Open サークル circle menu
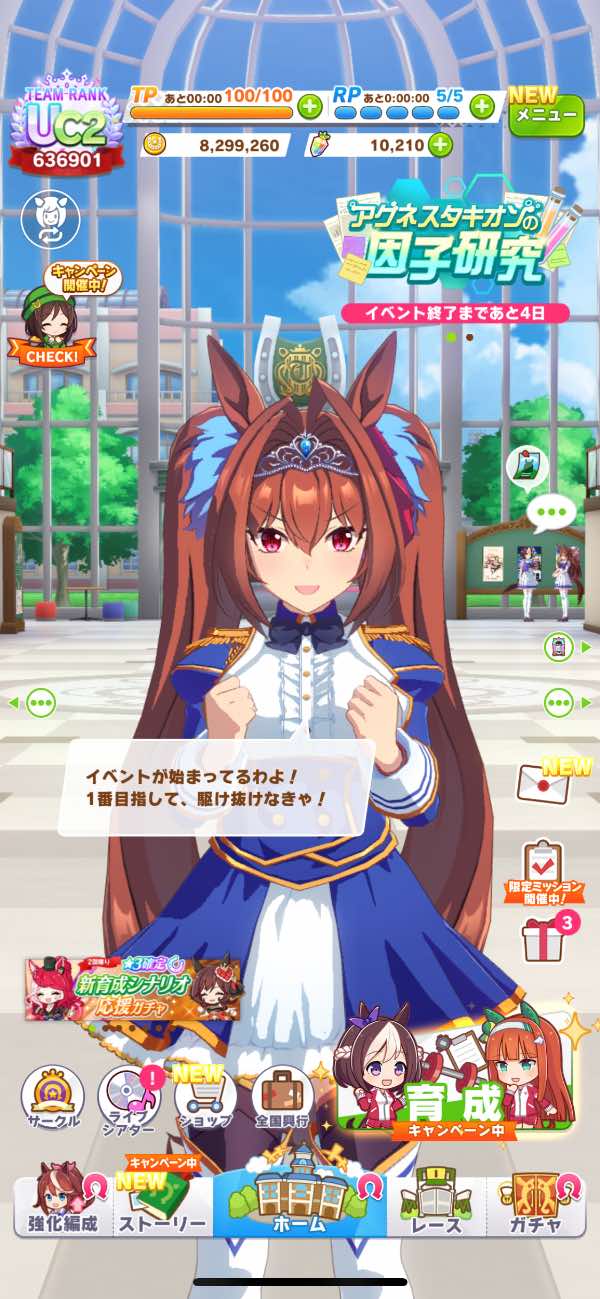This screenshot has width=600, height=1299. coord(52,1100)
